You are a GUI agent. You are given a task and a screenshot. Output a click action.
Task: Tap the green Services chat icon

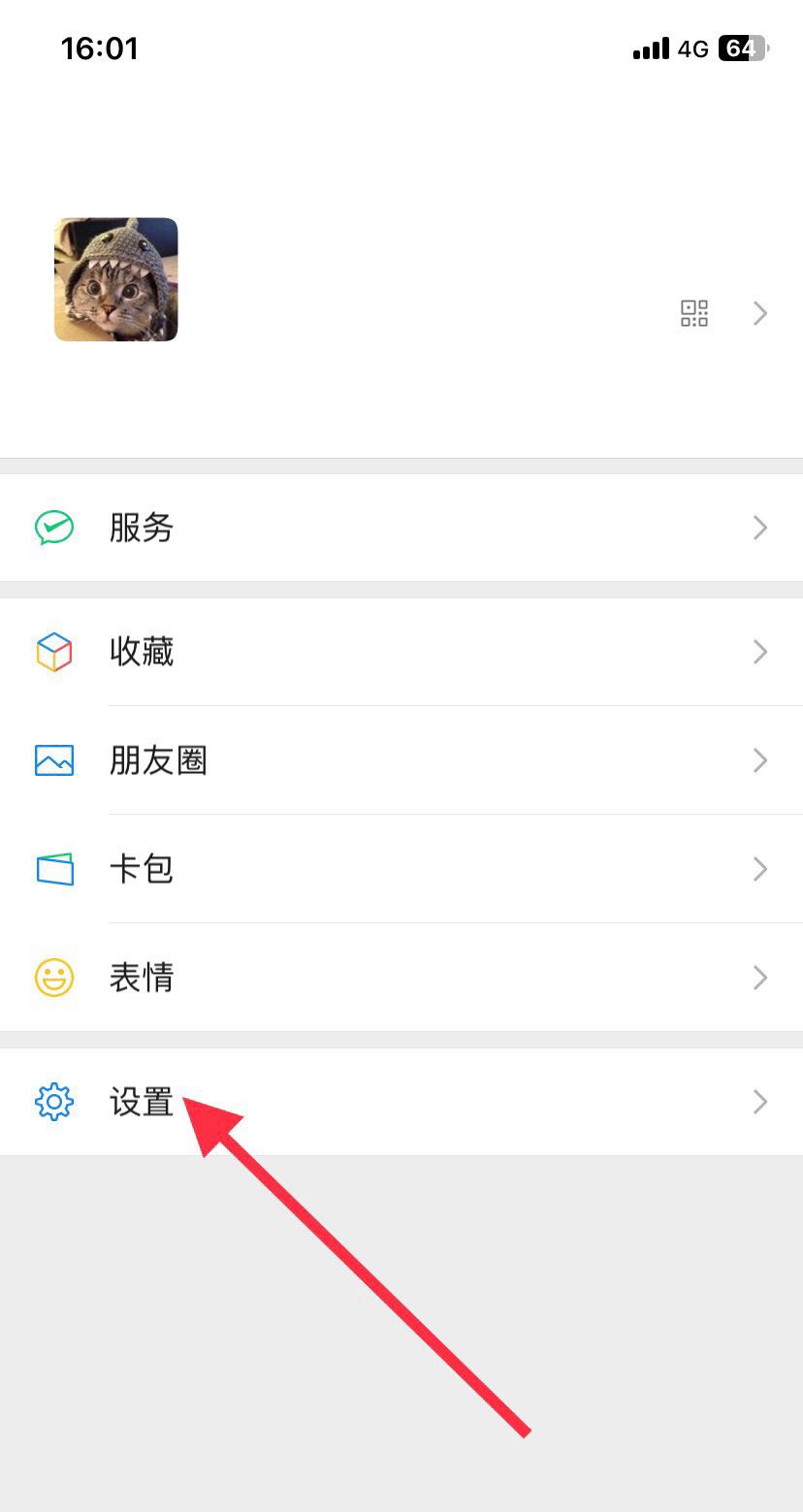pos(53,528)
